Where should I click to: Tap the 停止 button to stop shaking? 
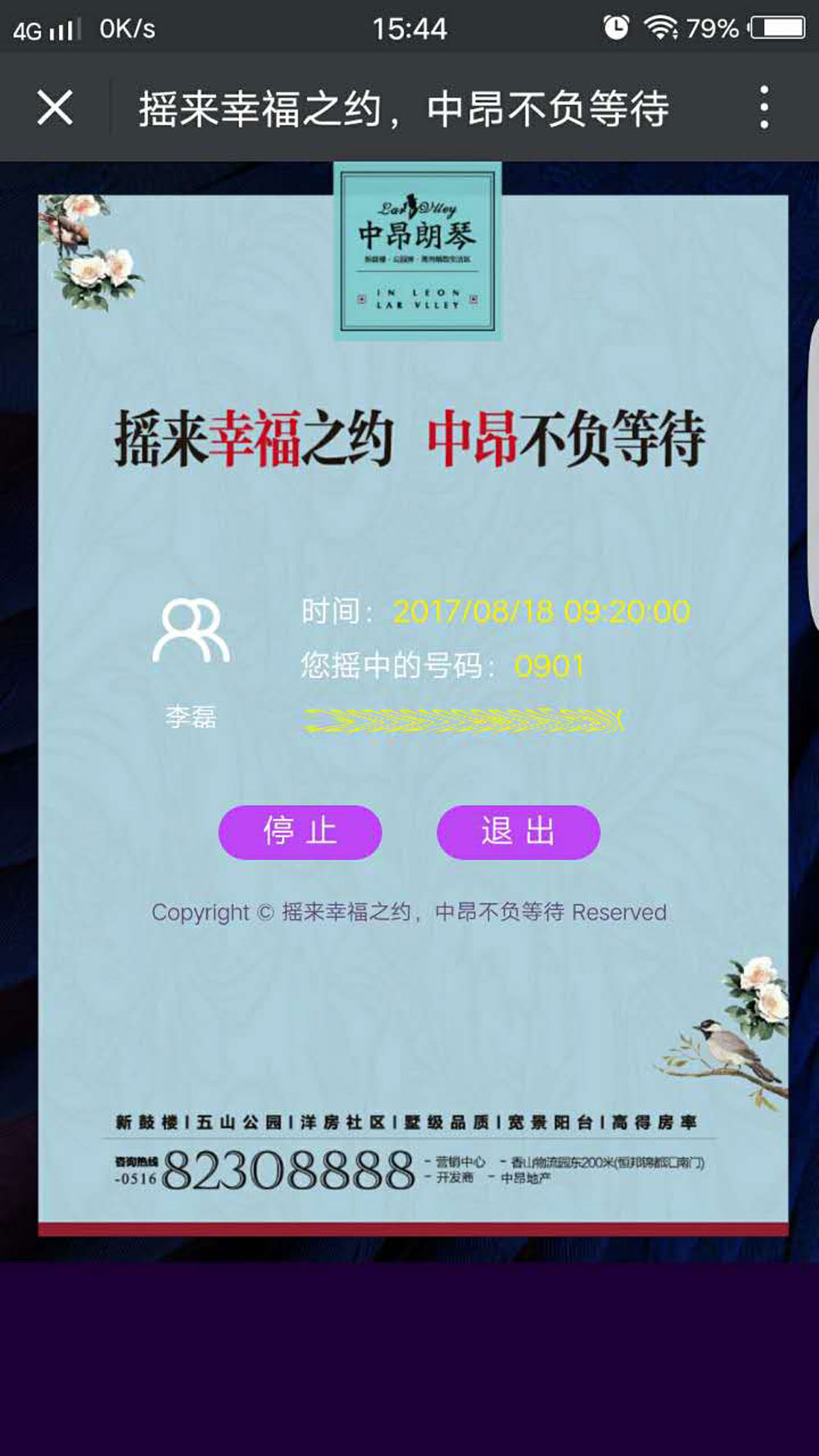[300, 832]
